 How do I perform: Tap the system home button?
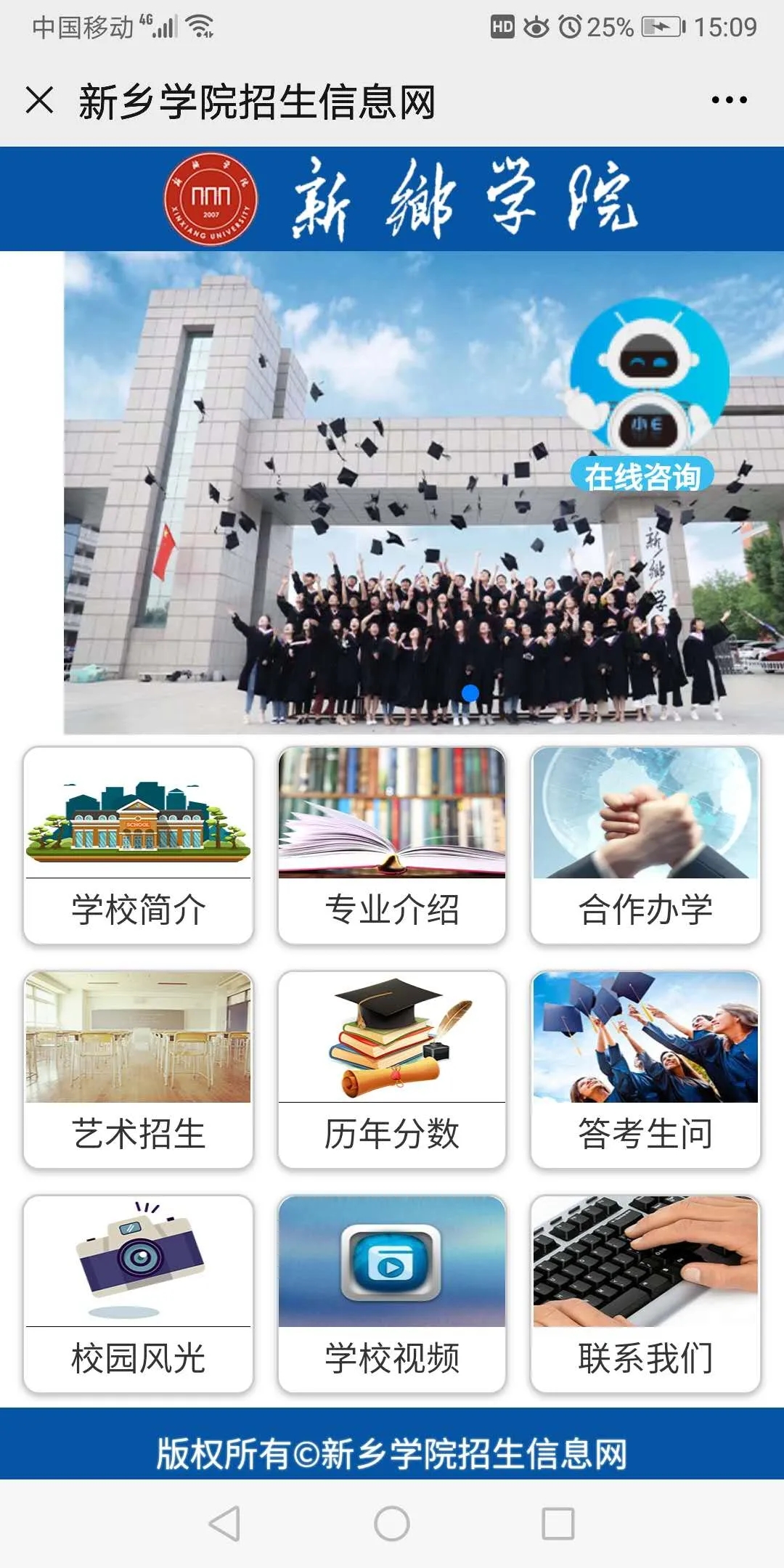[392, 1523]
